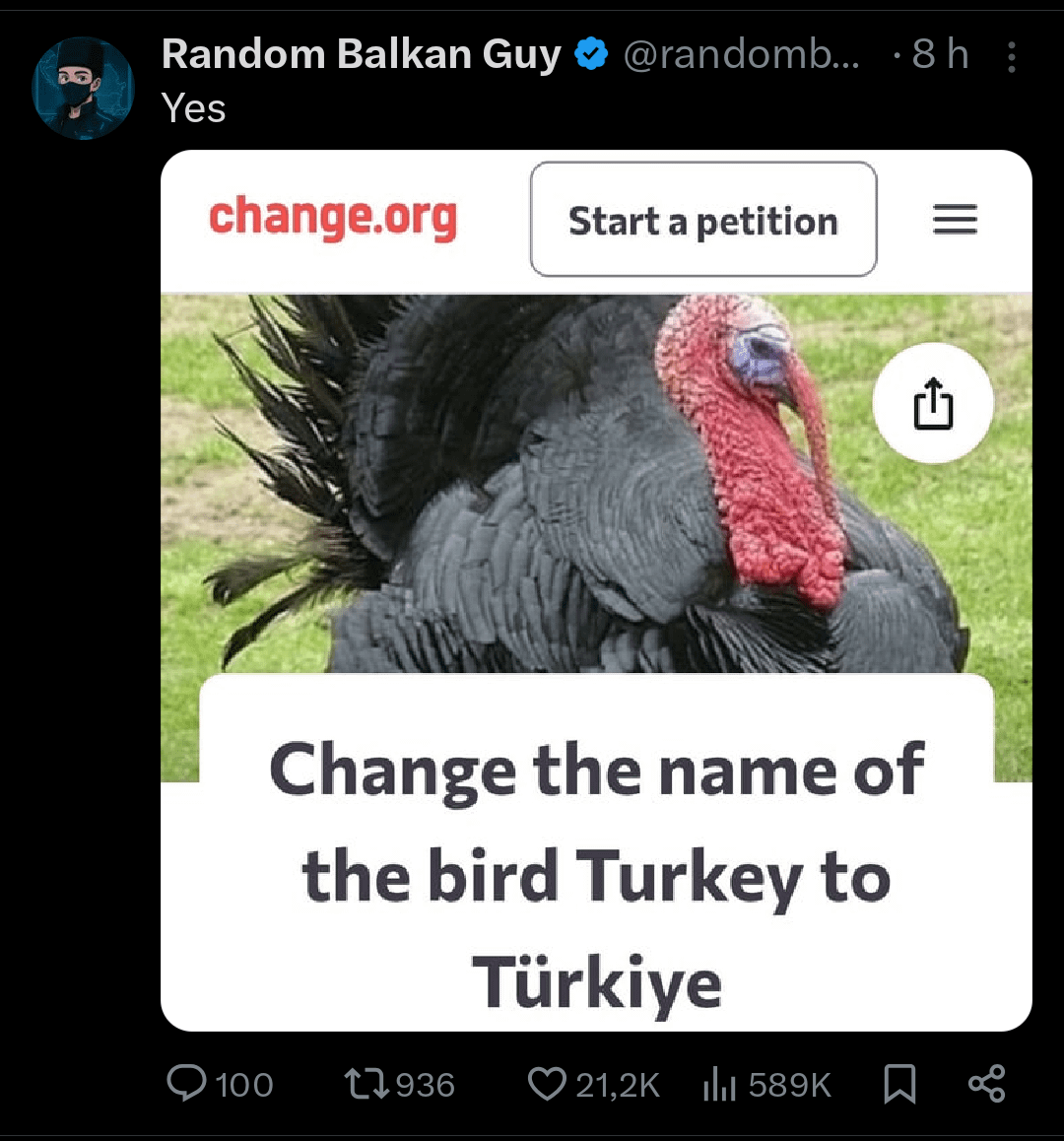Share Random Balkan Guy's post
The width and height of the screenshot is (1064, 1141).
click(986, 1084)
